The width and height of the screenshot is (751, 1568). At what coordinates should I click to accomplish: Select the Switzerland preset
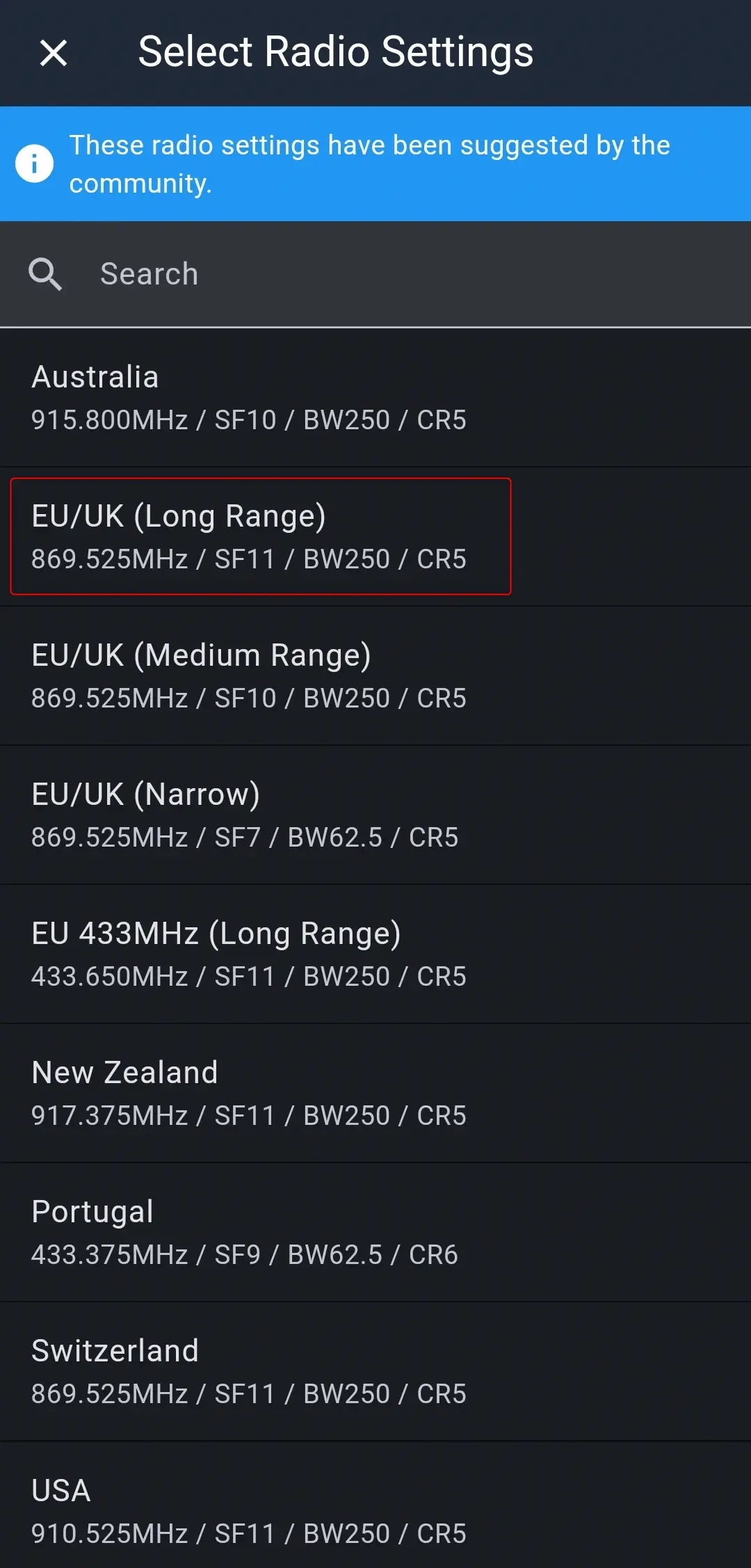point(375,1371)
